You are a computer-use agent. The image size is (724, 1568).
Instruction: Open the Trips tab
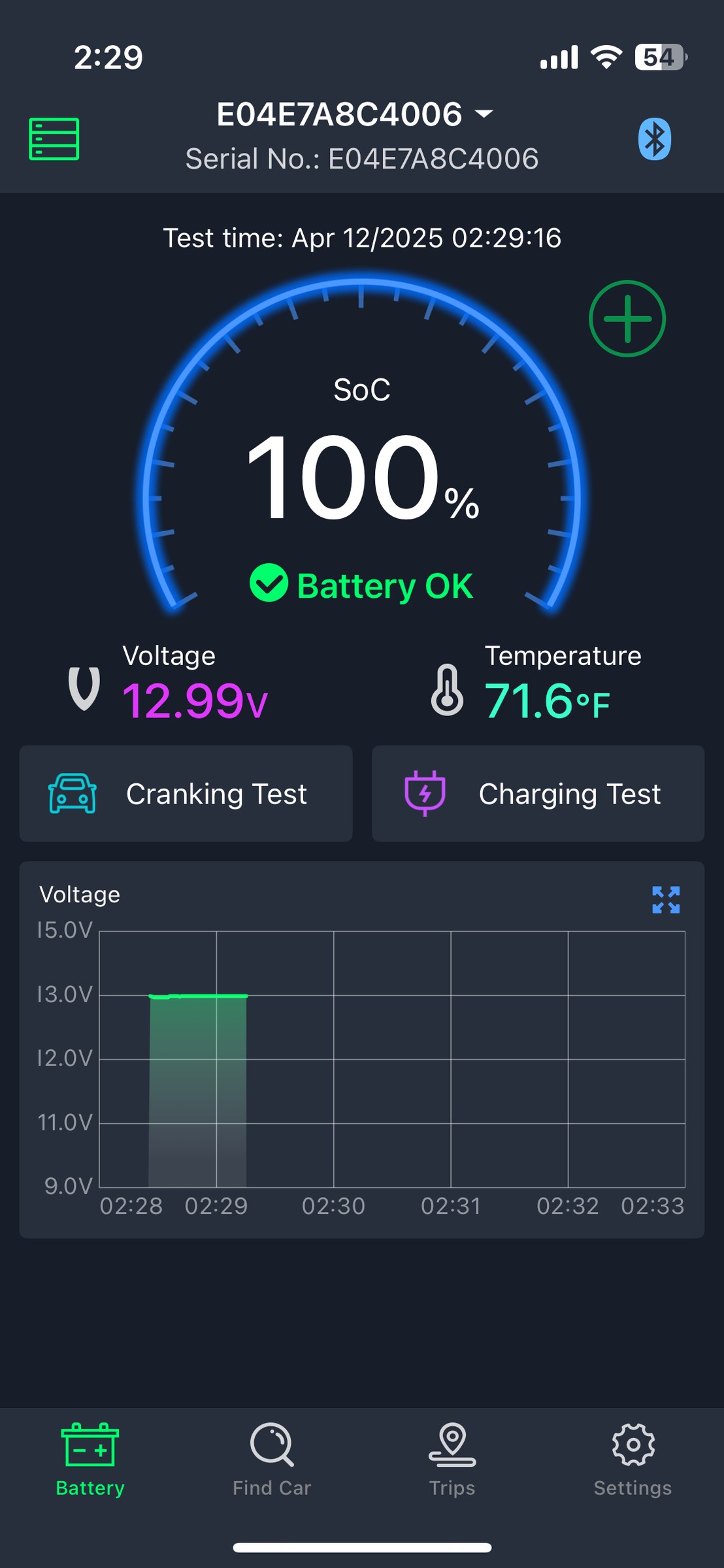452,1460
